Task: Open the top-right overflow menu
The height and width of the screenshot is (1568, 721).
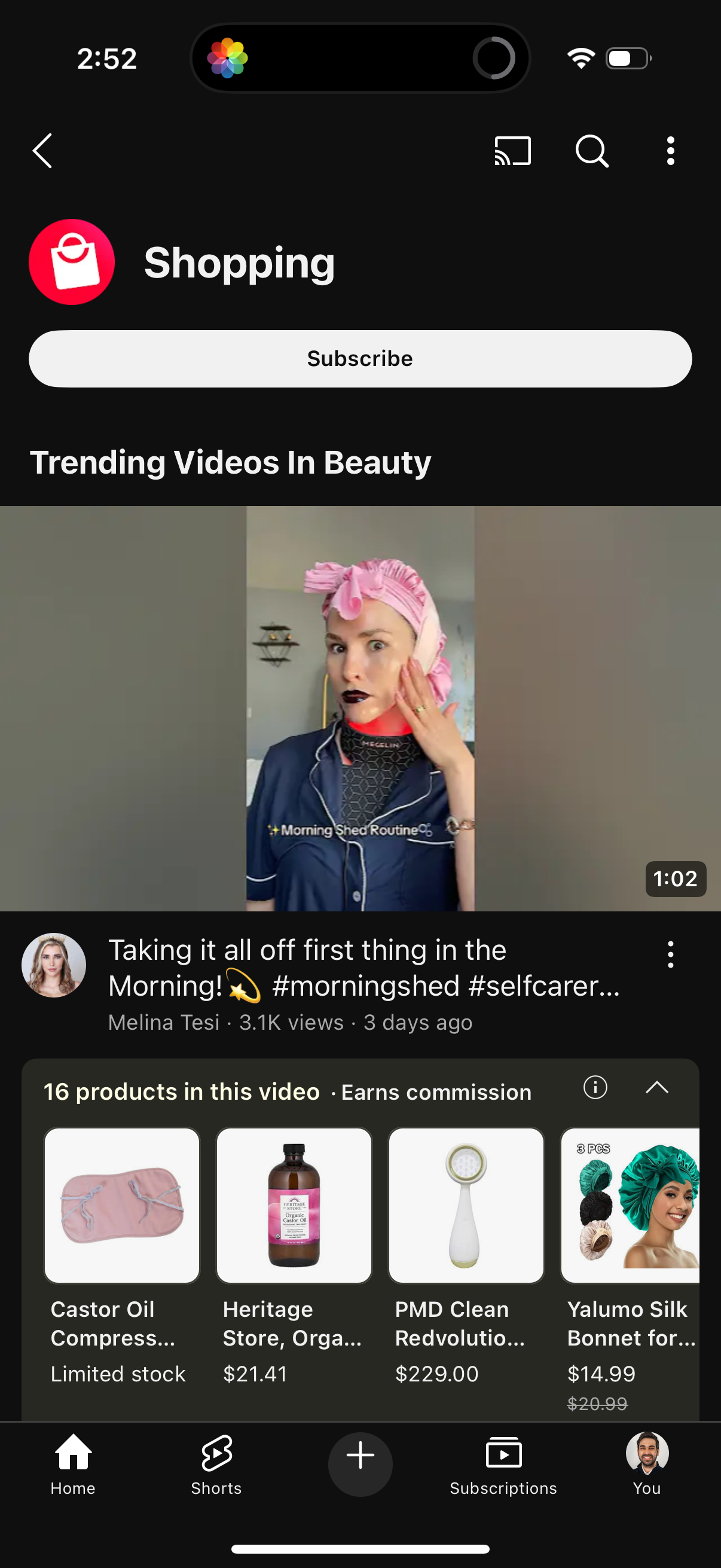Action: pyautogui.click(x=670, y=150)
